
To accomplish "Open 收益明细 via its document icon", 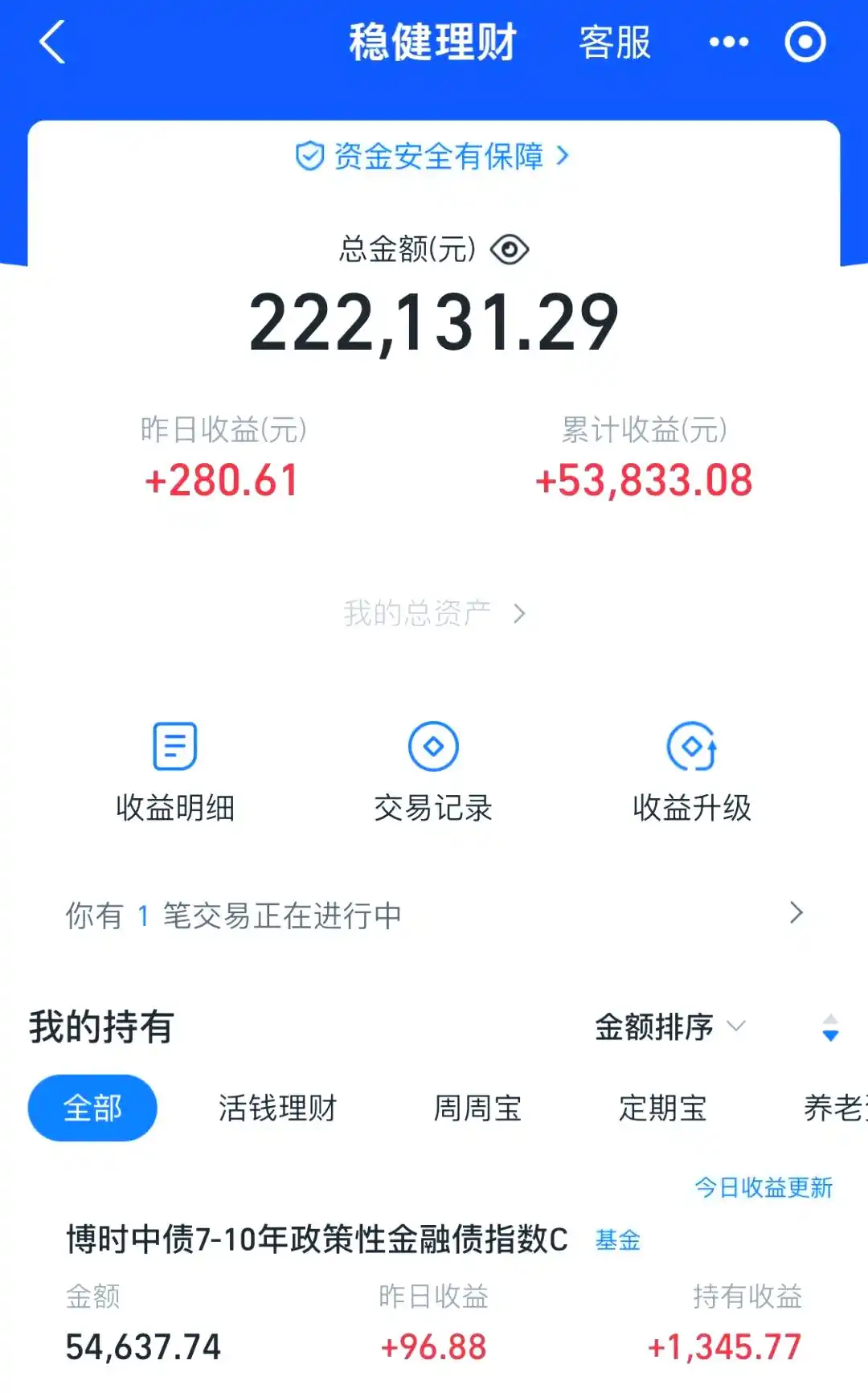I will coord(174,746).
